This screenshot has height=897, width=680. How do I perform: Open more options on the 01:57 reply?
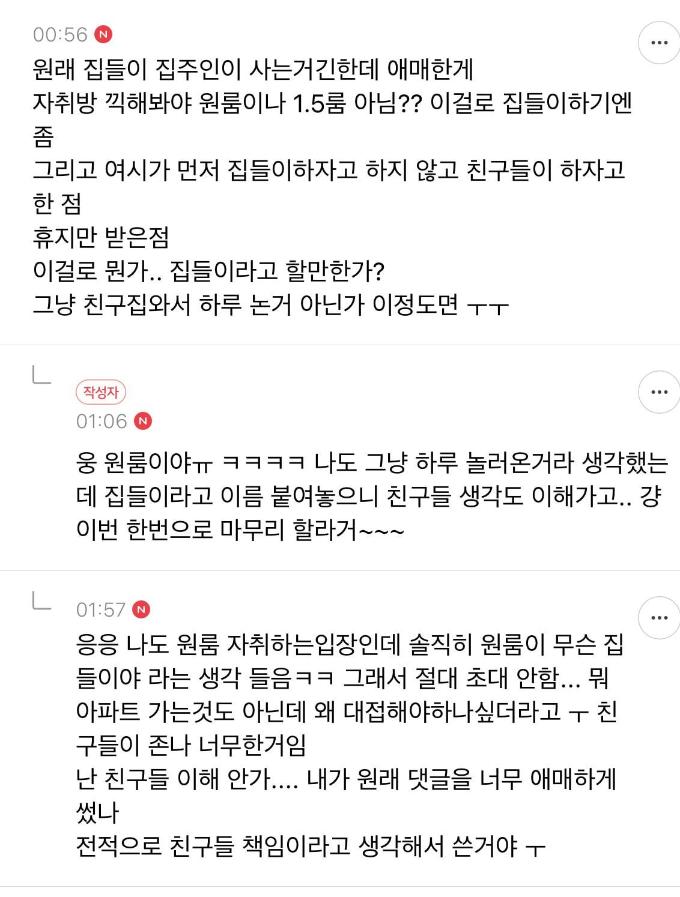pos(658,617)
